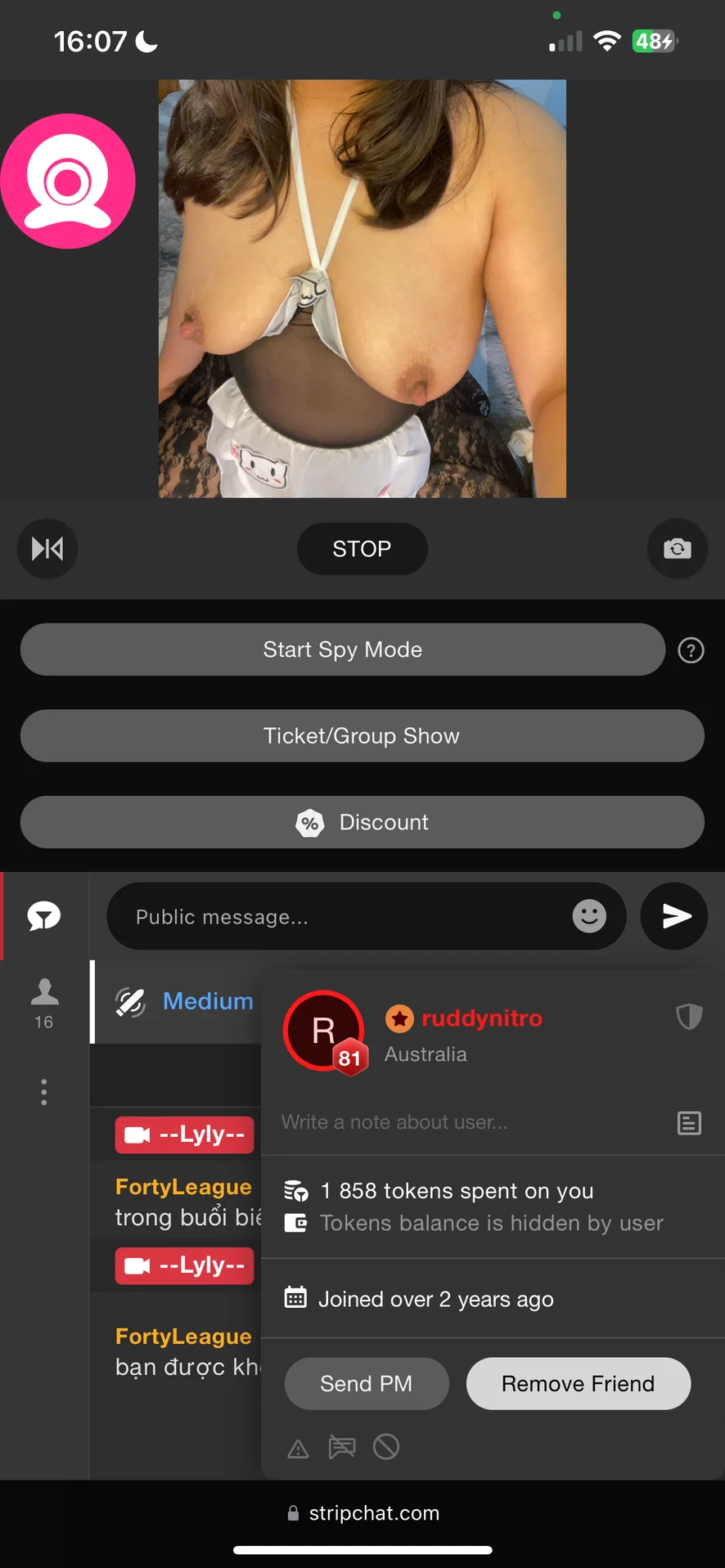Send PM to ruddynitro
The width and height of the screenshot is (725, 1568).
pos(366,1383)
